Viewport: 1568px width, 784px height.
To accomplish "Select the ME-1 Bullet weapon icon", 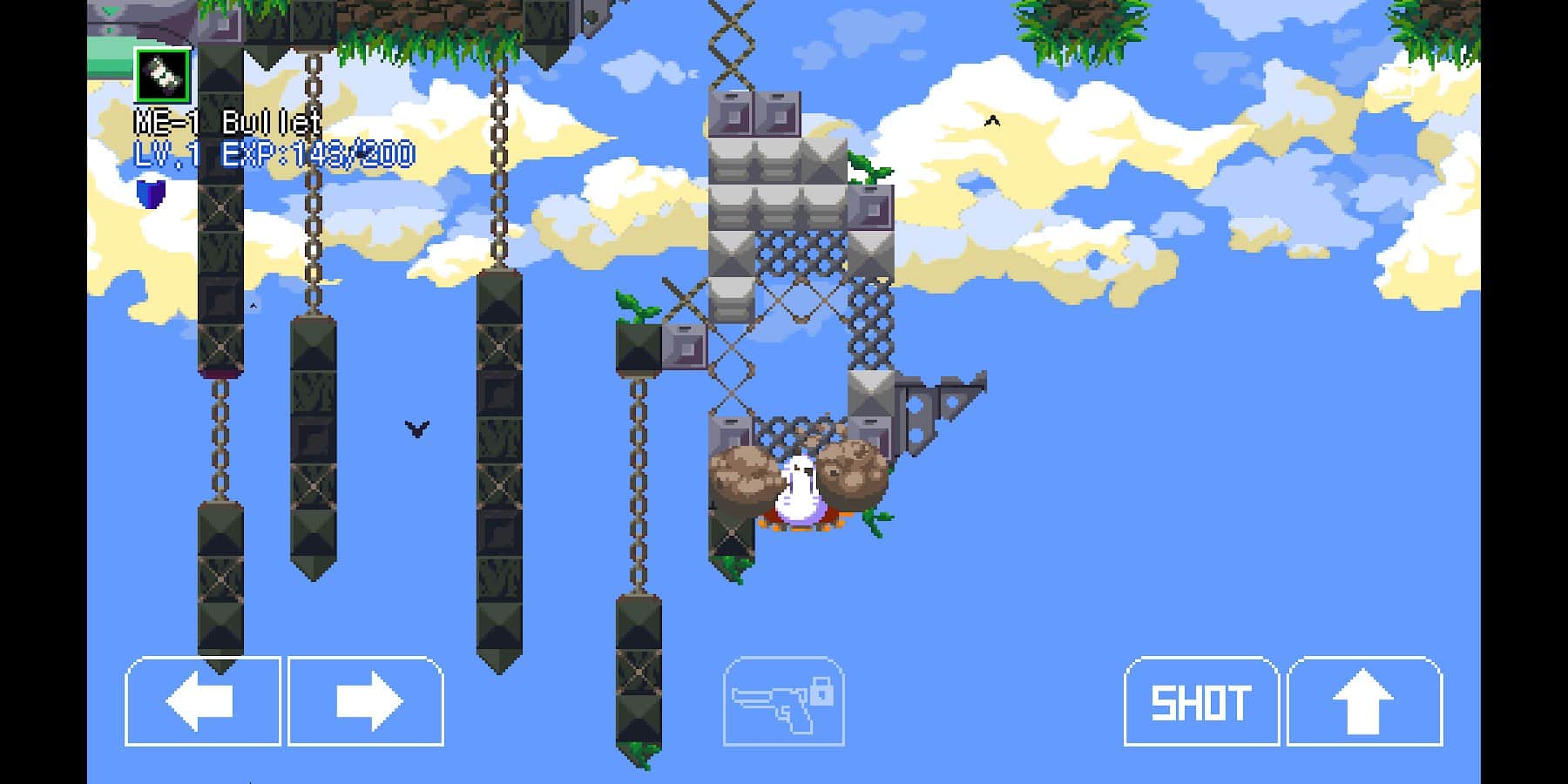I will pyautogui.click(x=163, y=76).
